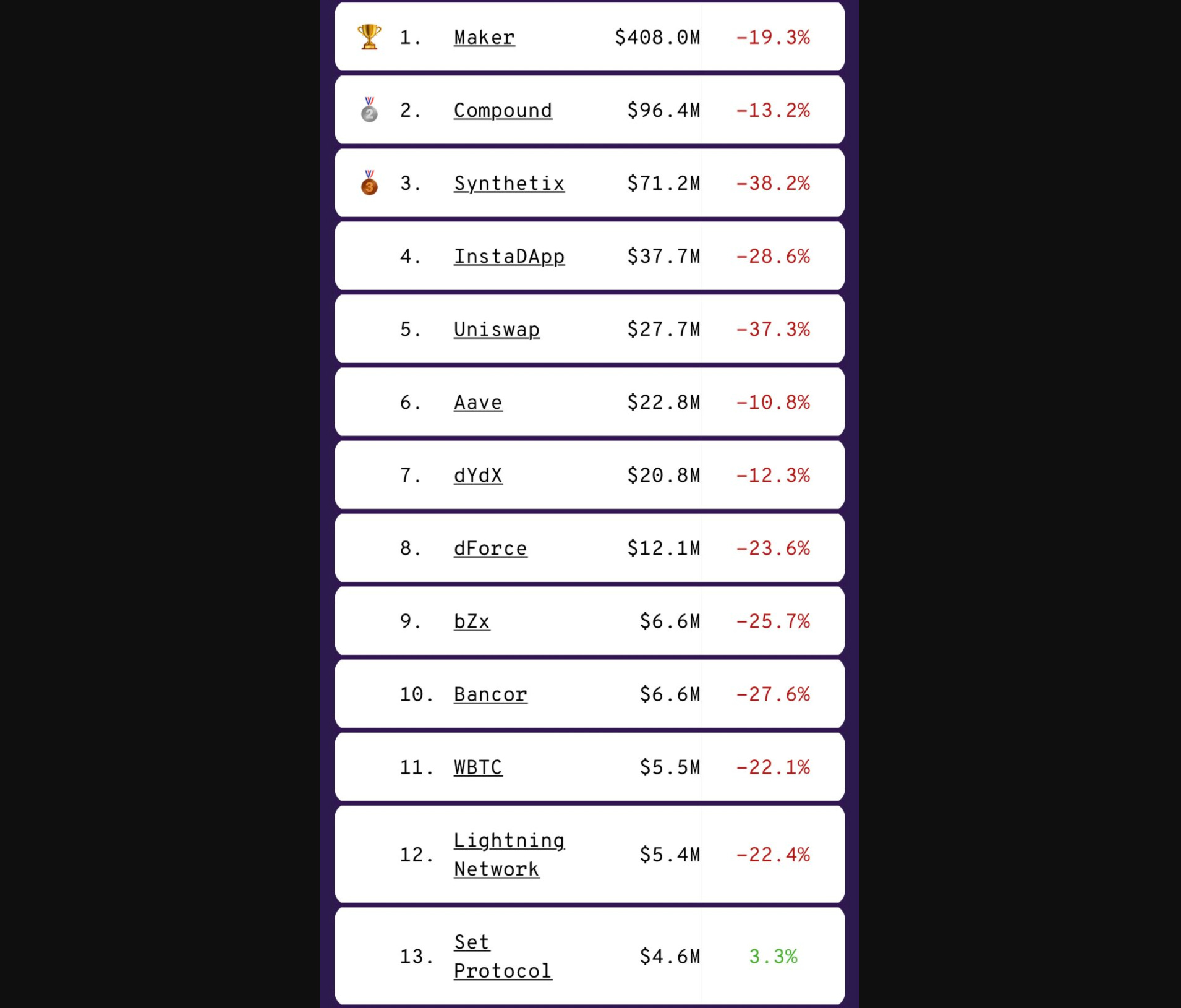Open InstaDApp details

pyautogui.click(x=509, y=257)
